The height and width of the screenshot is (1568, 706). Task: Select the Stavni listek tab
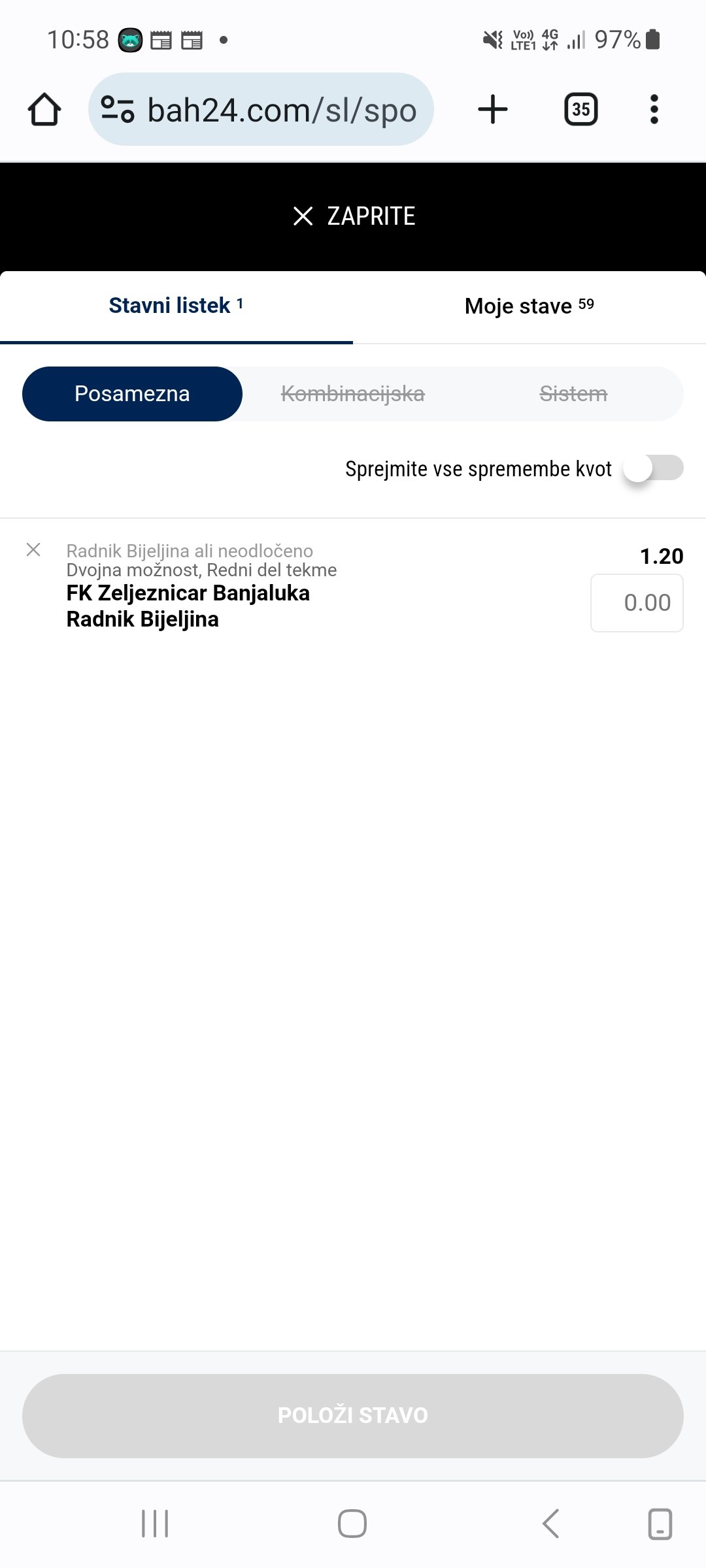[176, 306]
